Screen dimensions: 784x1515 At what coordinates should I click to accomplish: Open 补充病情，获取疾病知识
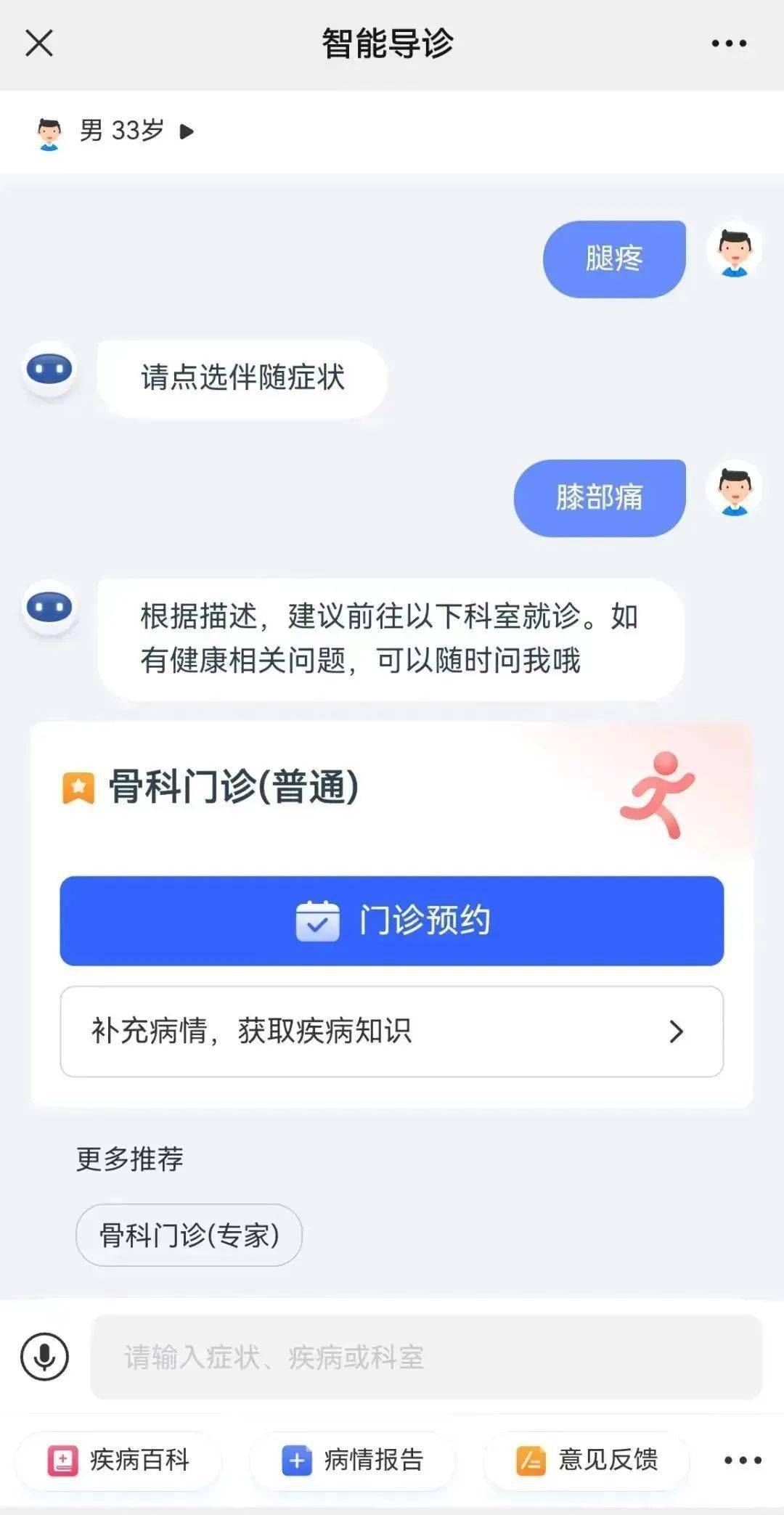[x=392, y=1031]
